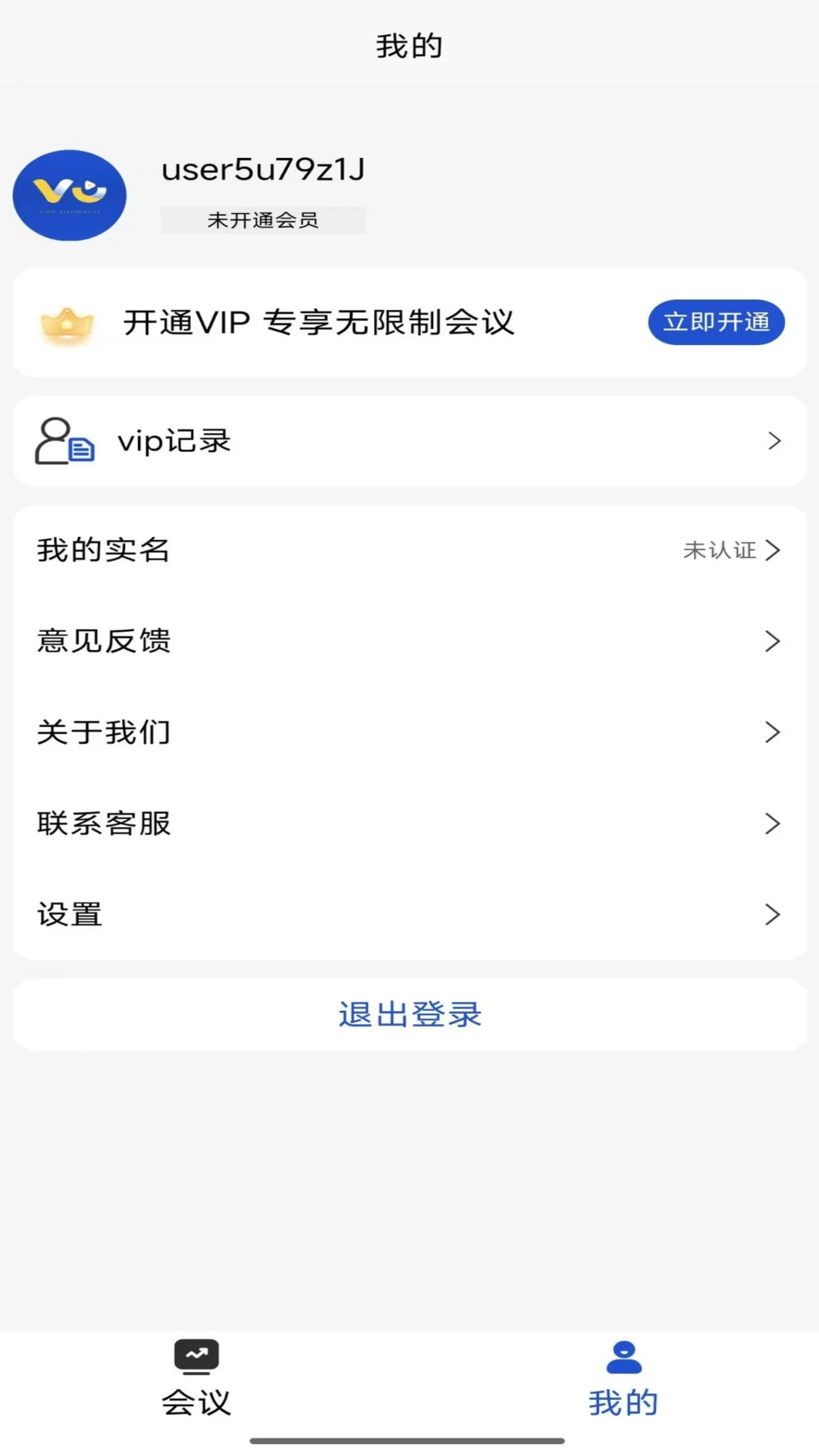This screenshot has width=819, height=1456.
Task: Open 我的实名 via its arrow
Action: [x=775, y=551]
